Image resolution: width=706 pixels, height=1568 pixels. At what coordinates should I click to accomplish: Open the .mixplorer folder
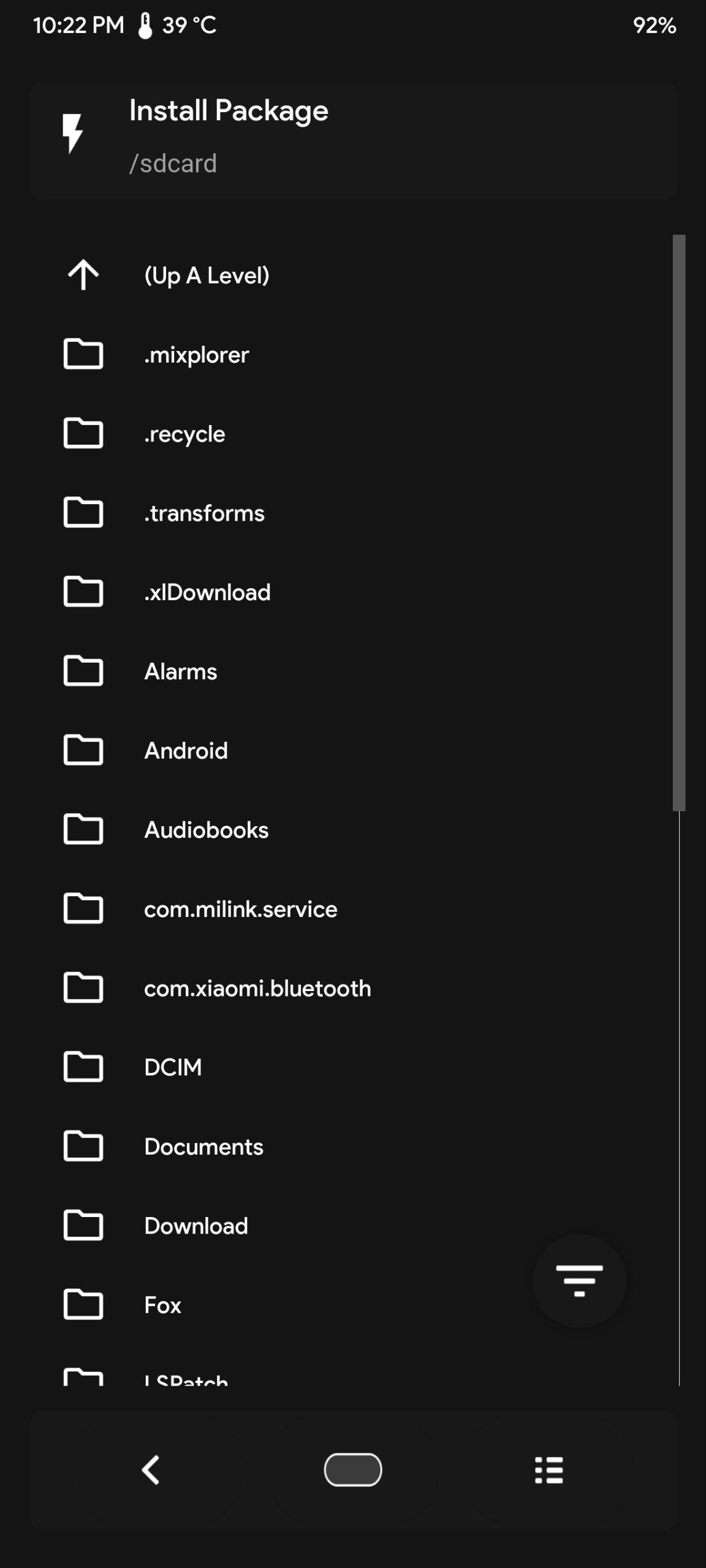point(196,355)
